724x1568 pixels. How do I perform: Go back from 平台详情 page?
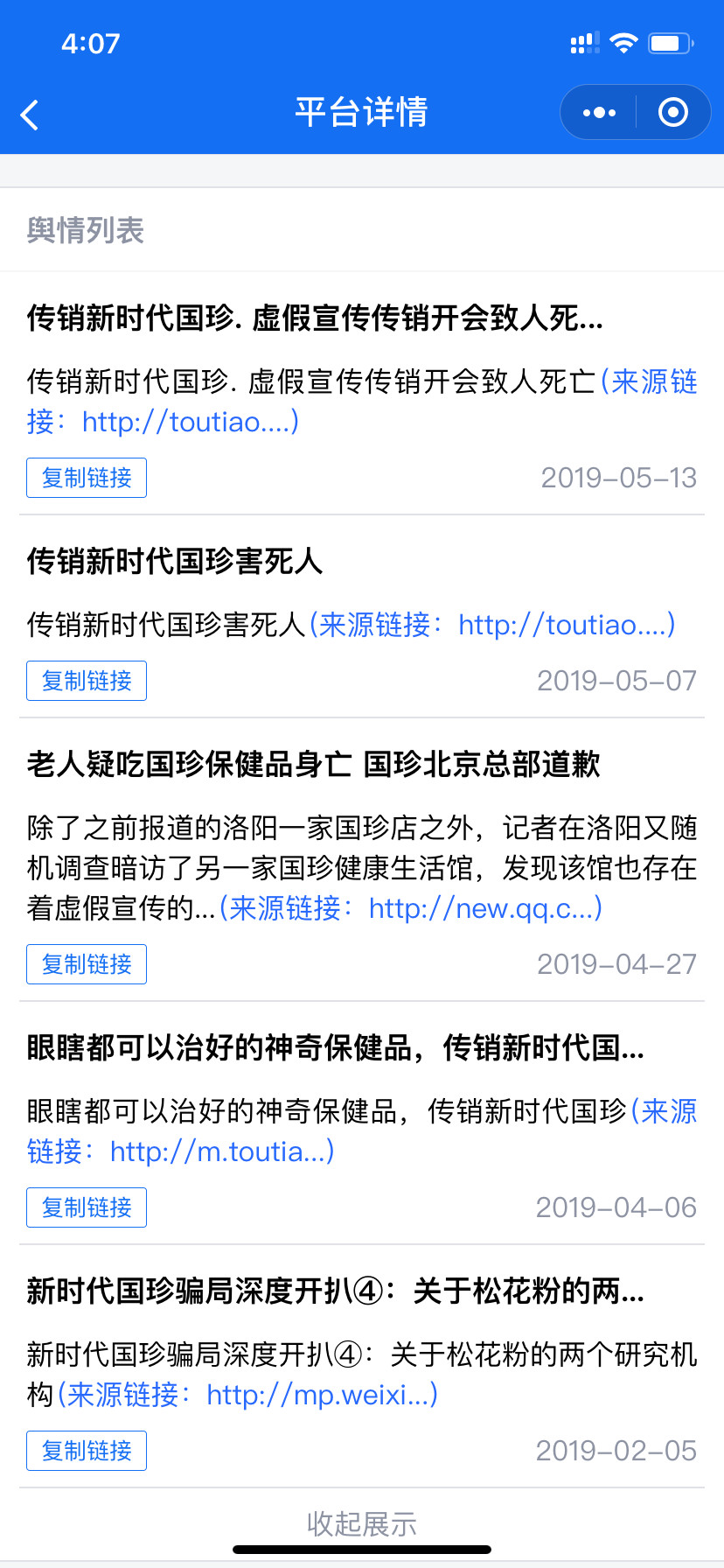click(x=30, y=114)
